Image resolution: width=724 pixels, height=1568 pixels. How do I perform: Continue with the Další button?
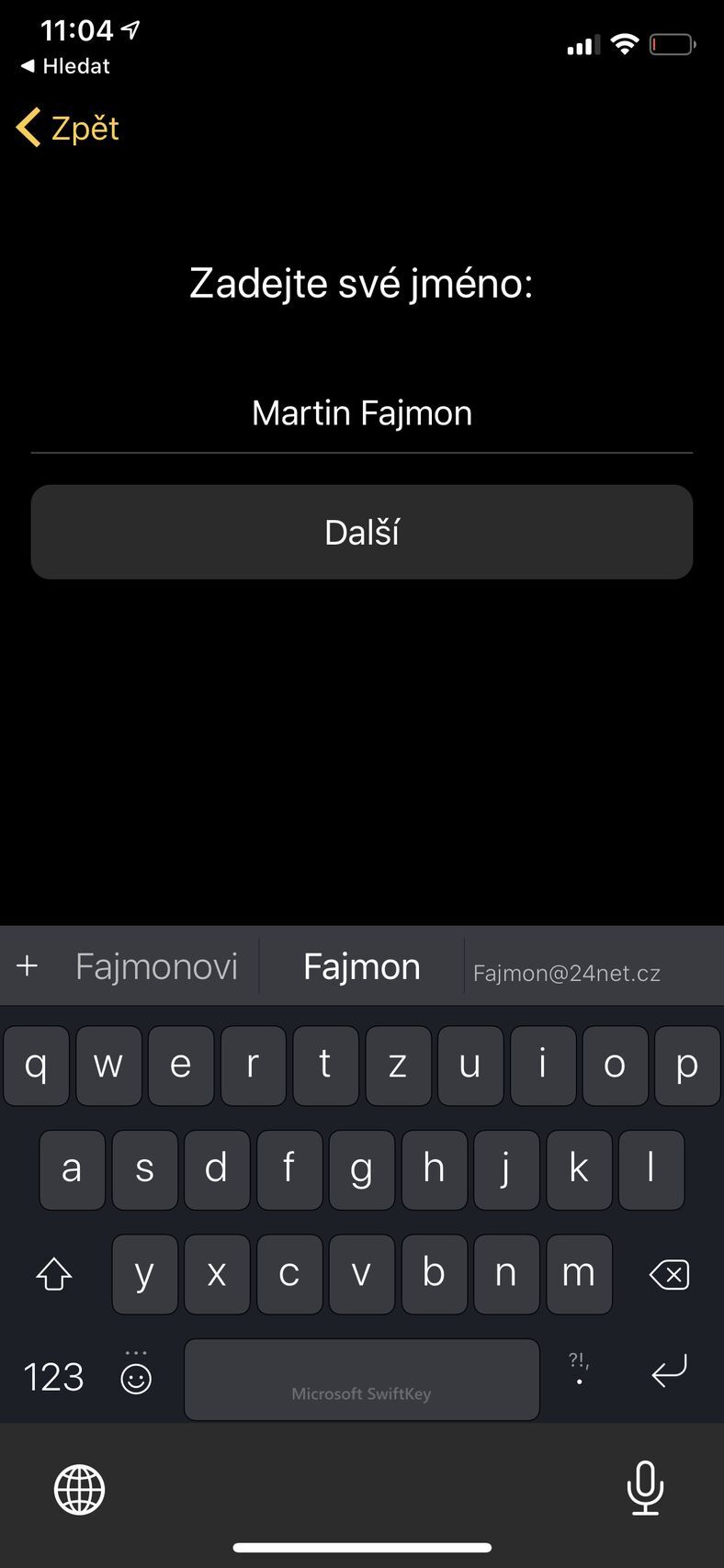tap(361, 532)
